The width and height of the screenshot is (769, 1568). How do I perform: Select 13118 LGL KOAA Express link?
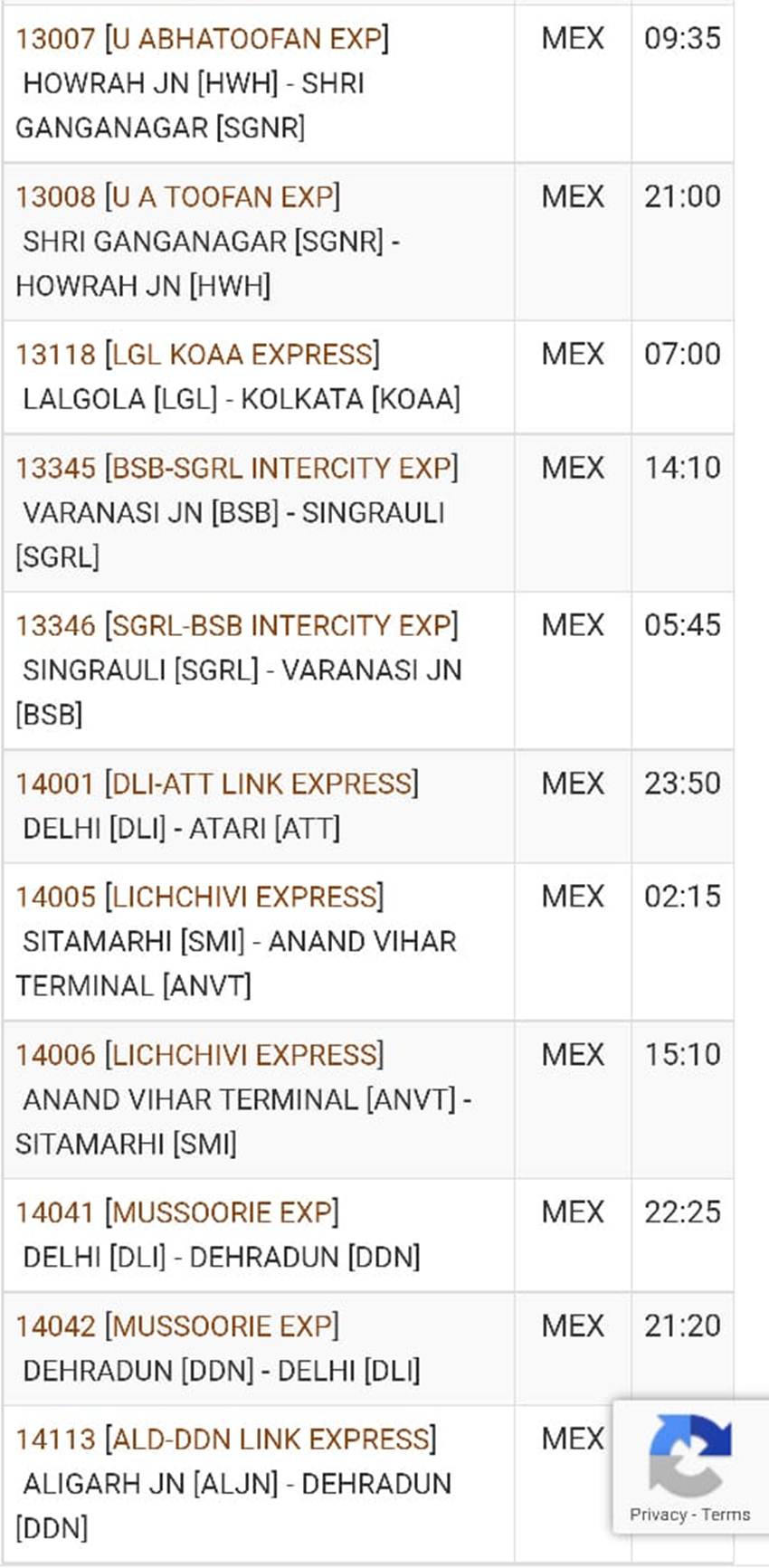pyautogui.click(x=197, y=355)
